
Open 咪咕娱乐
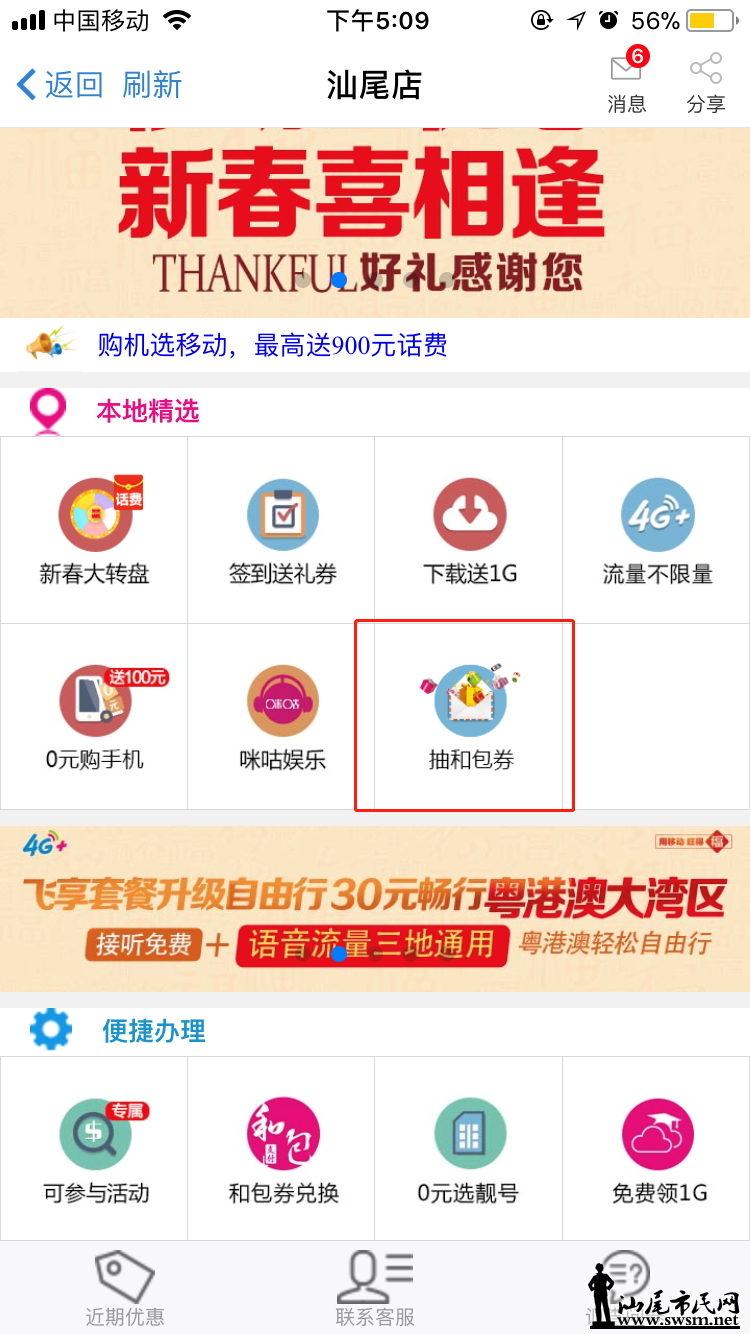point(282,716)
